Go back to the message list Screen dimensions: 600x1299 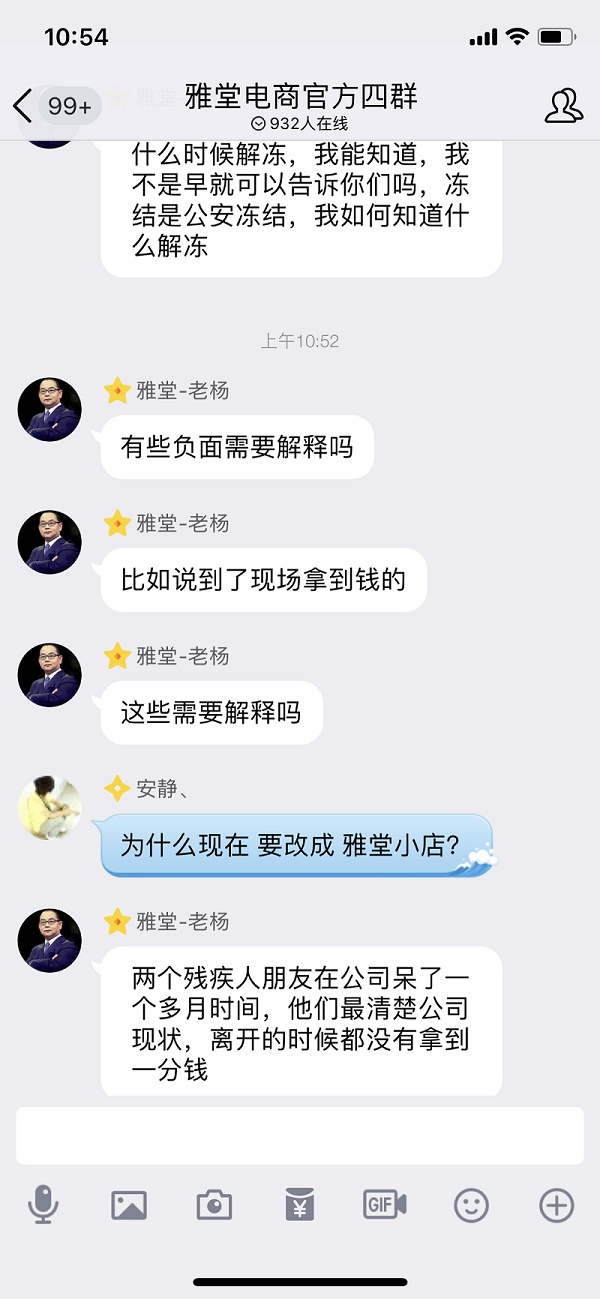pyautogui.click(x=24, y=105)
